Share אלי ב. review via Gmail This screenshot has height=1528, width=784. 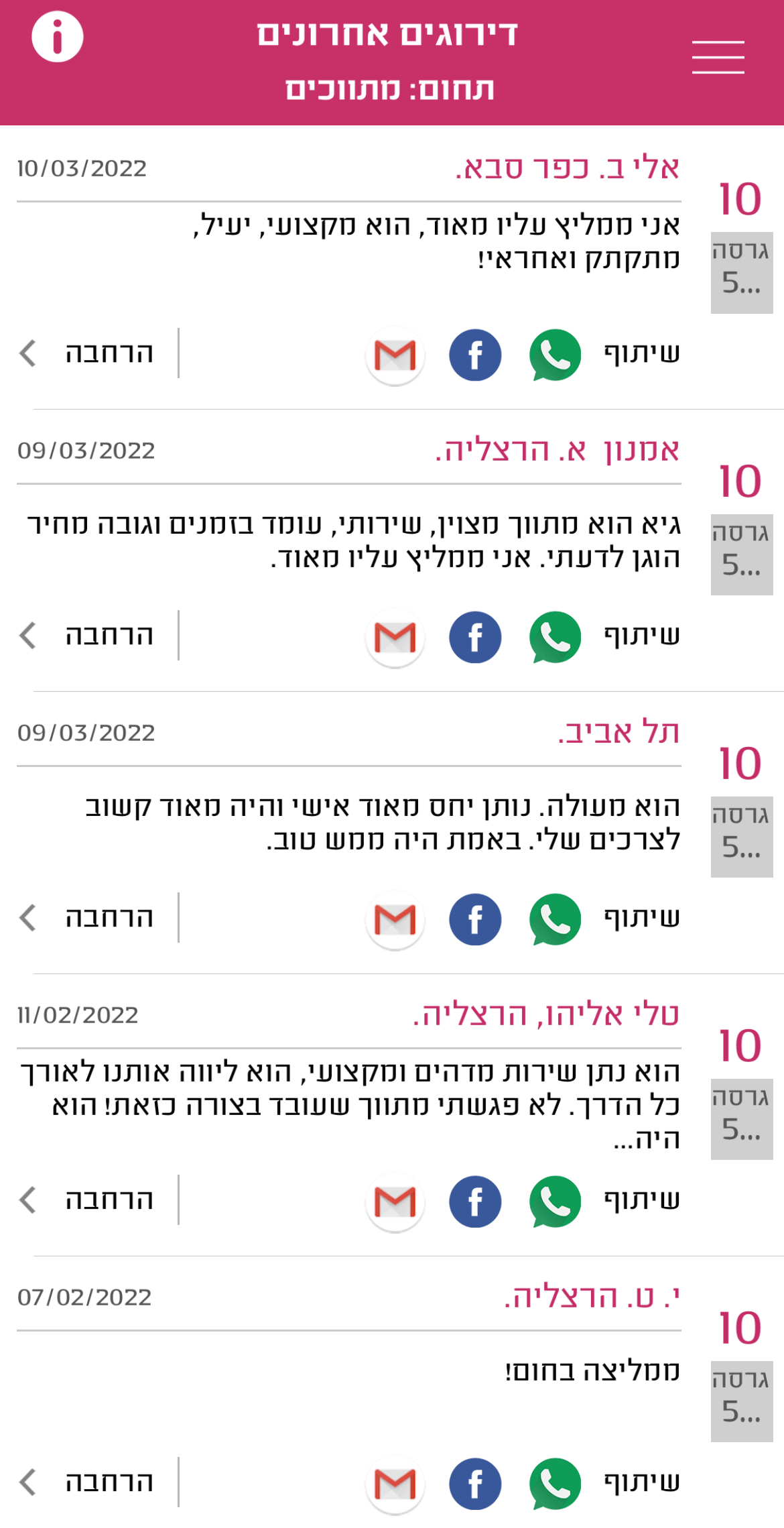pos(395,355)
